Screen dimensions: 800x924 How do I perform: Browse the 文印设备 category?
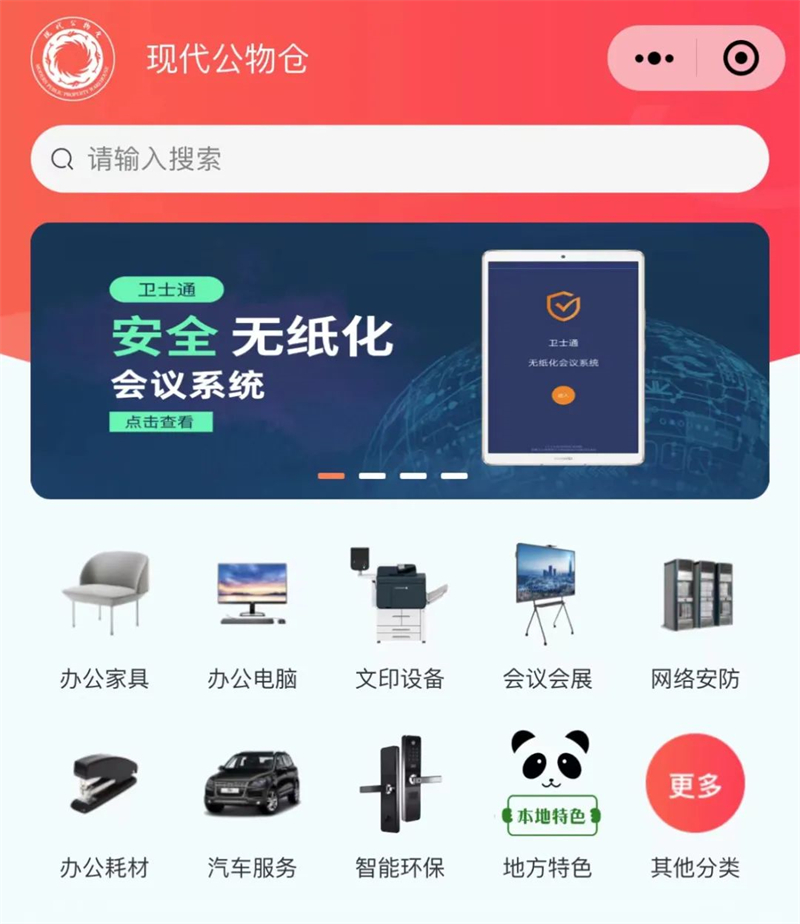point(399,620)
